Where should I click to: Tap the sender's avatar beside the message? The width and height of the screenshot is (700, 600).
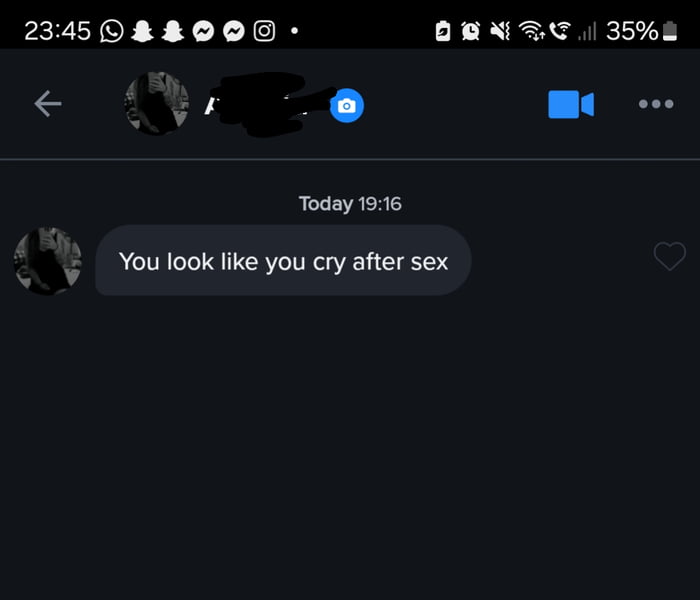[48, 261]
